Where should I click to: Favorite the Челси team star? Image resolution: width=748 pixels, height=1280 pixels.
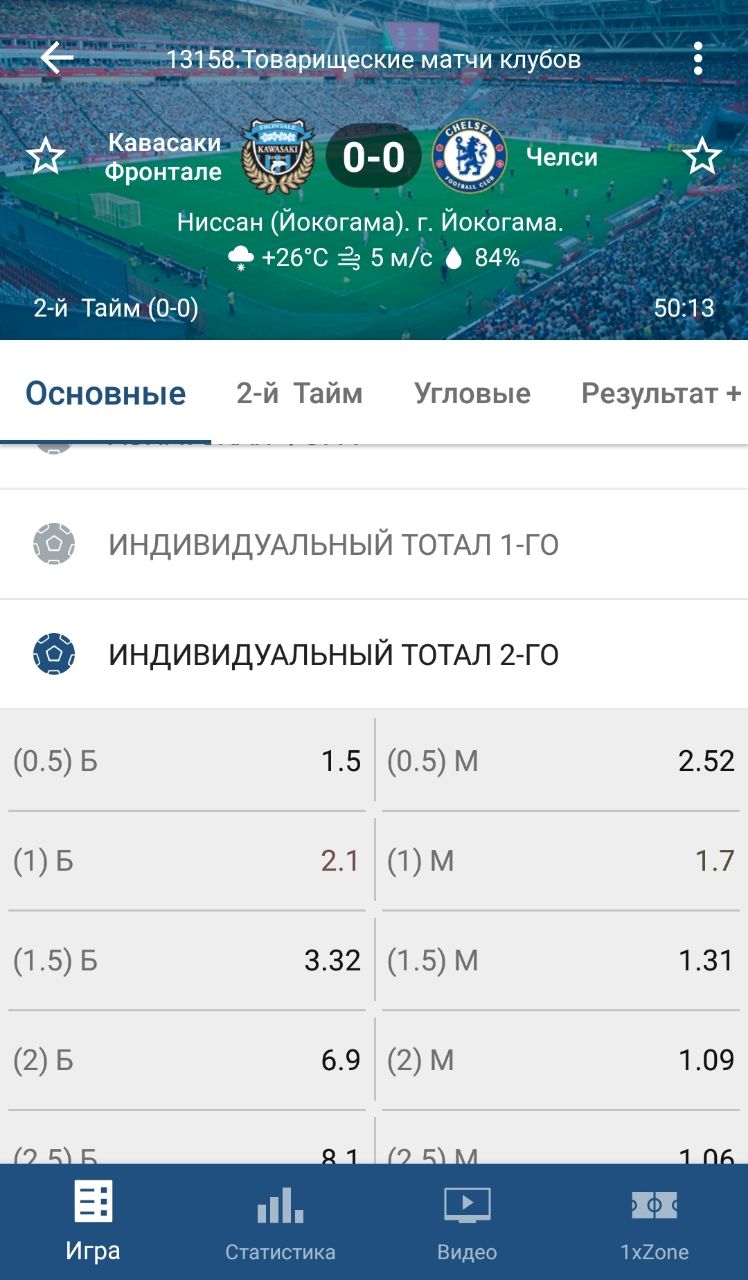(702, 157)
